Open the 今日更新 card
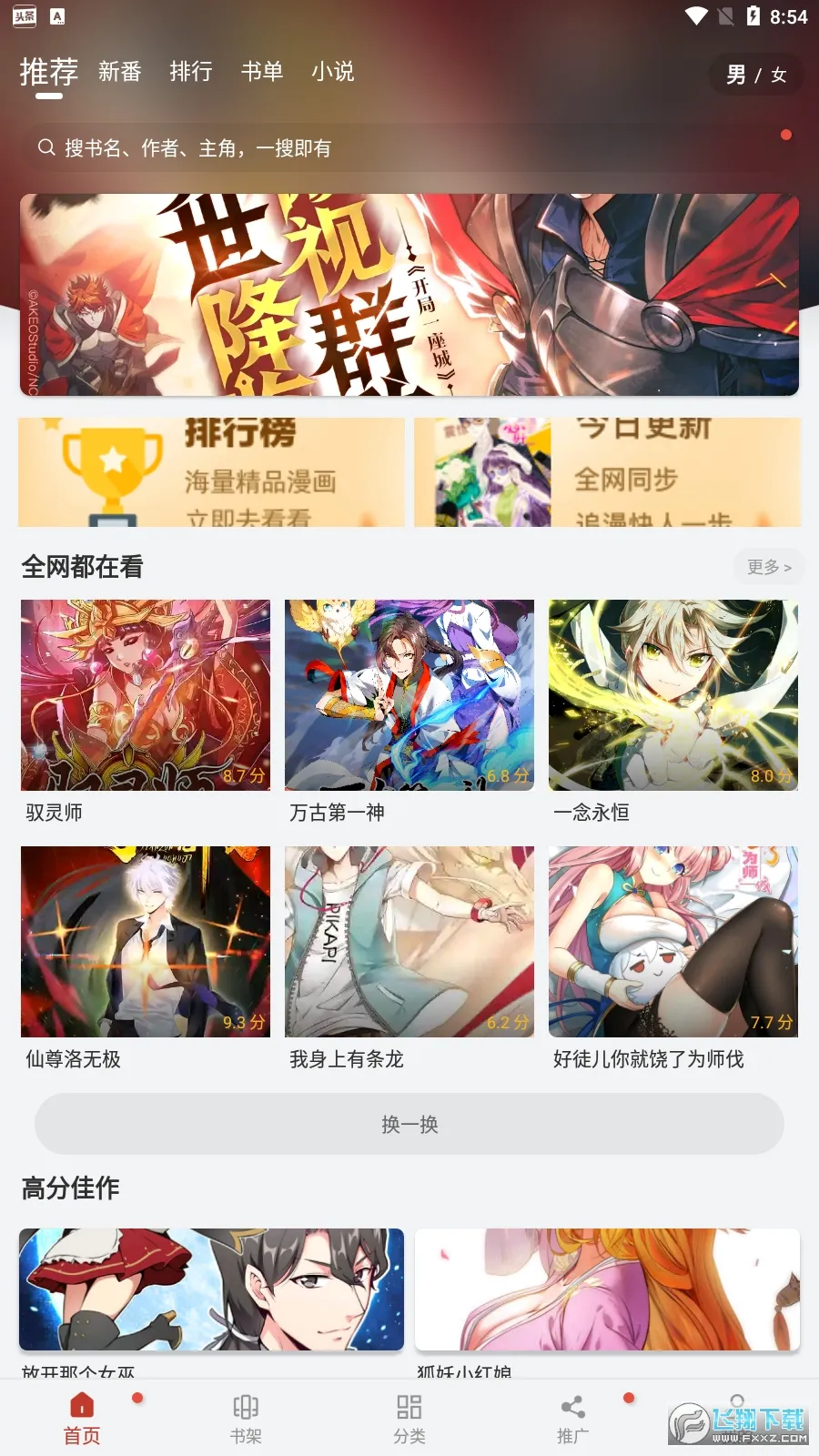 [x=607, y=472]
